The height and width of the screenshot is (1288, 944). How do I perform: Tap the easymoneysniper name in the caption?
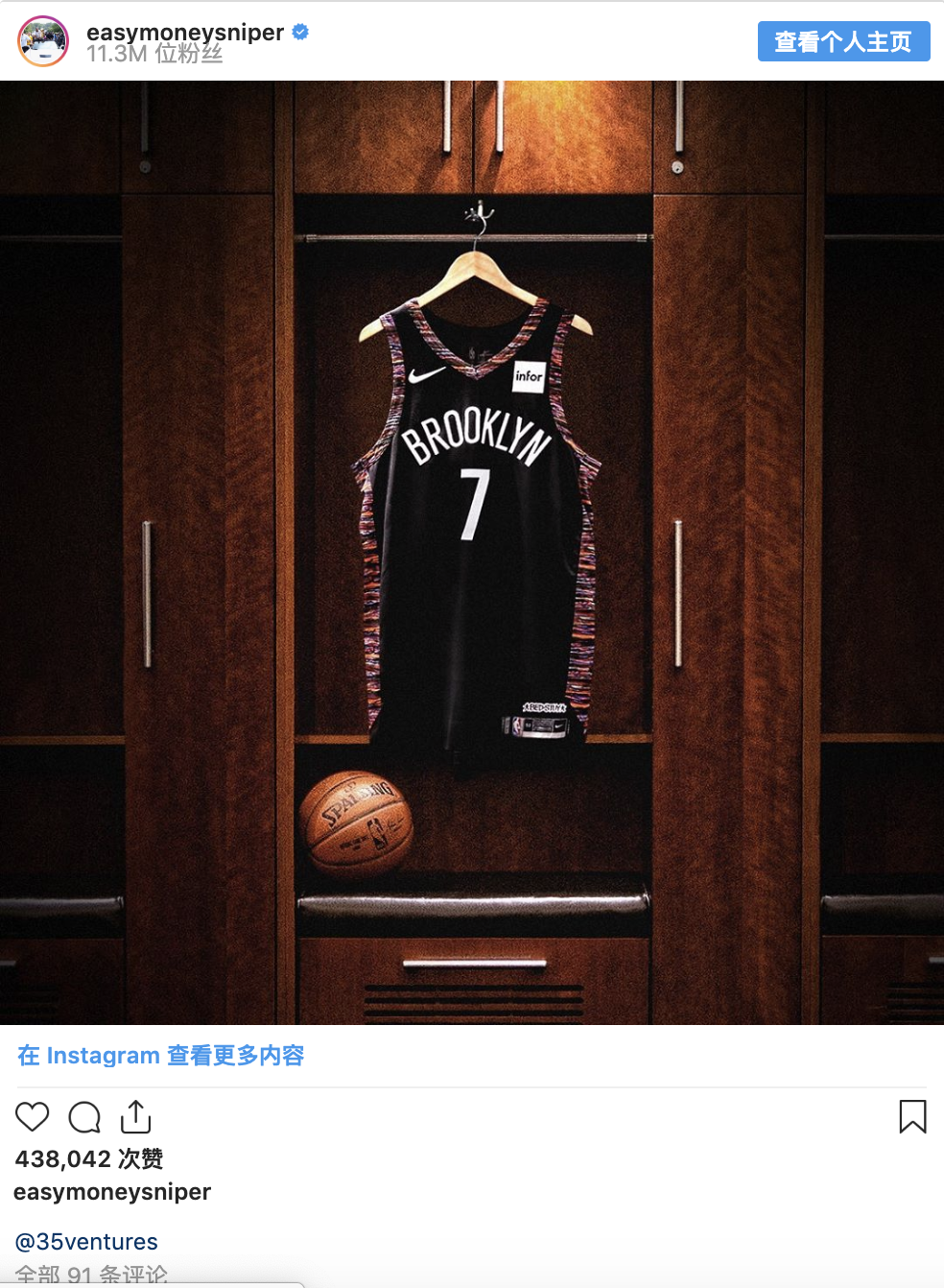(112, 1191)
